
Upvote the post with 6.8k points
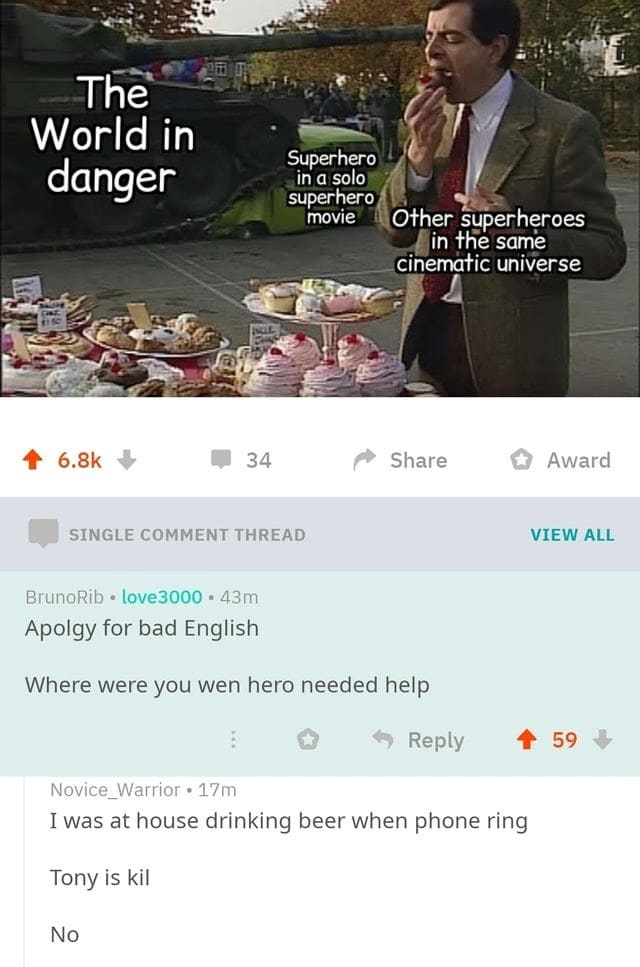(x=33, y=460)
